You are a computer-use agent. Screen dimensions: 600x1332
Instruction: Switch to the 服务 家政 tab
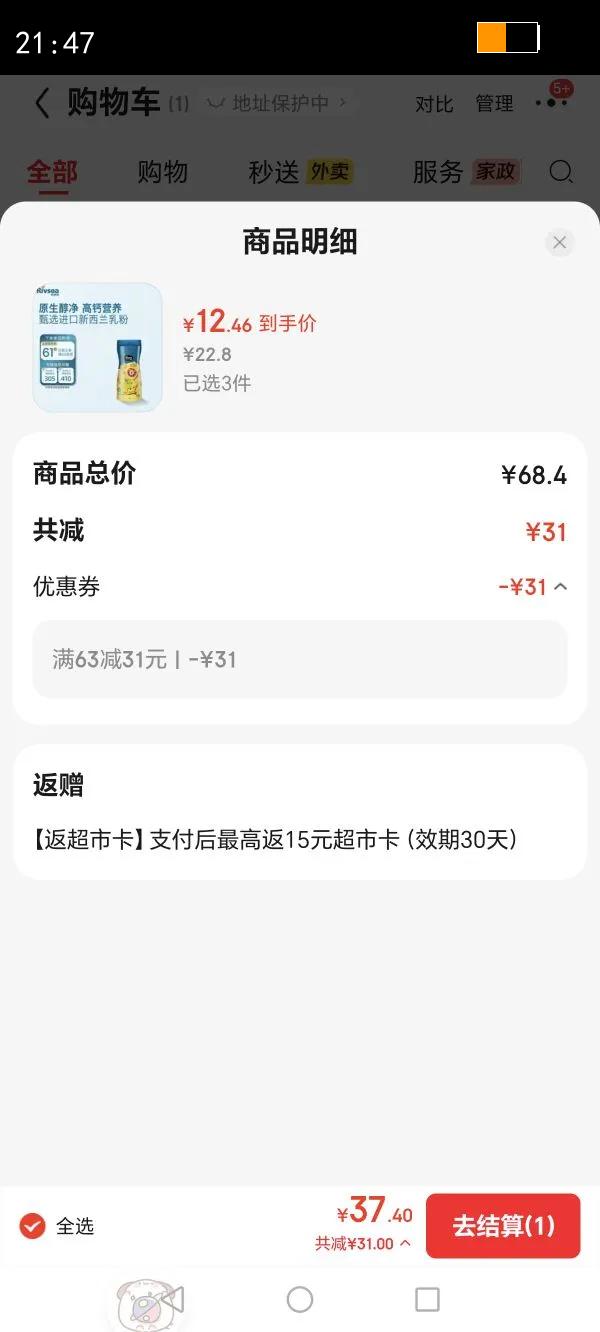(x=465, y=172)
